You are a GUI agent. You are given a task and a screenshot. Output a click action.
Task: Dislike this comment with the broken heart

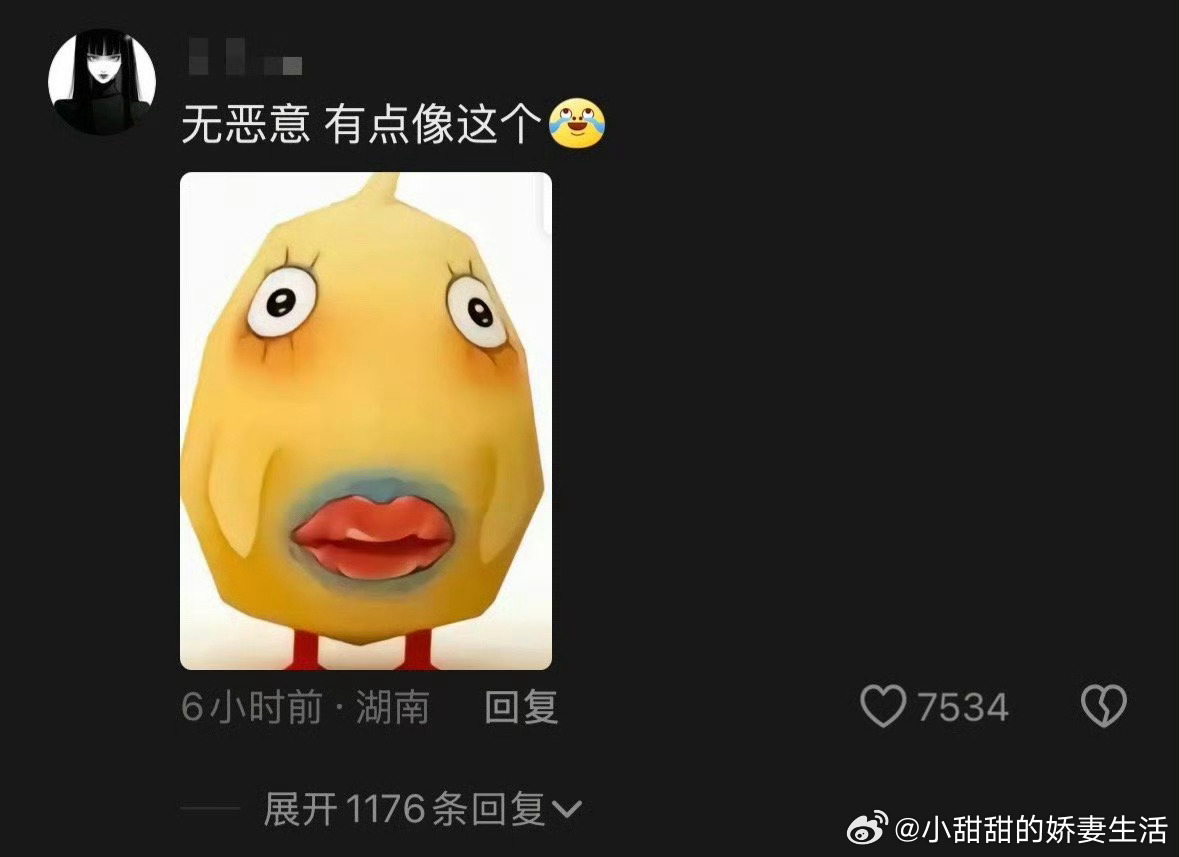(x=1104, y=707)
